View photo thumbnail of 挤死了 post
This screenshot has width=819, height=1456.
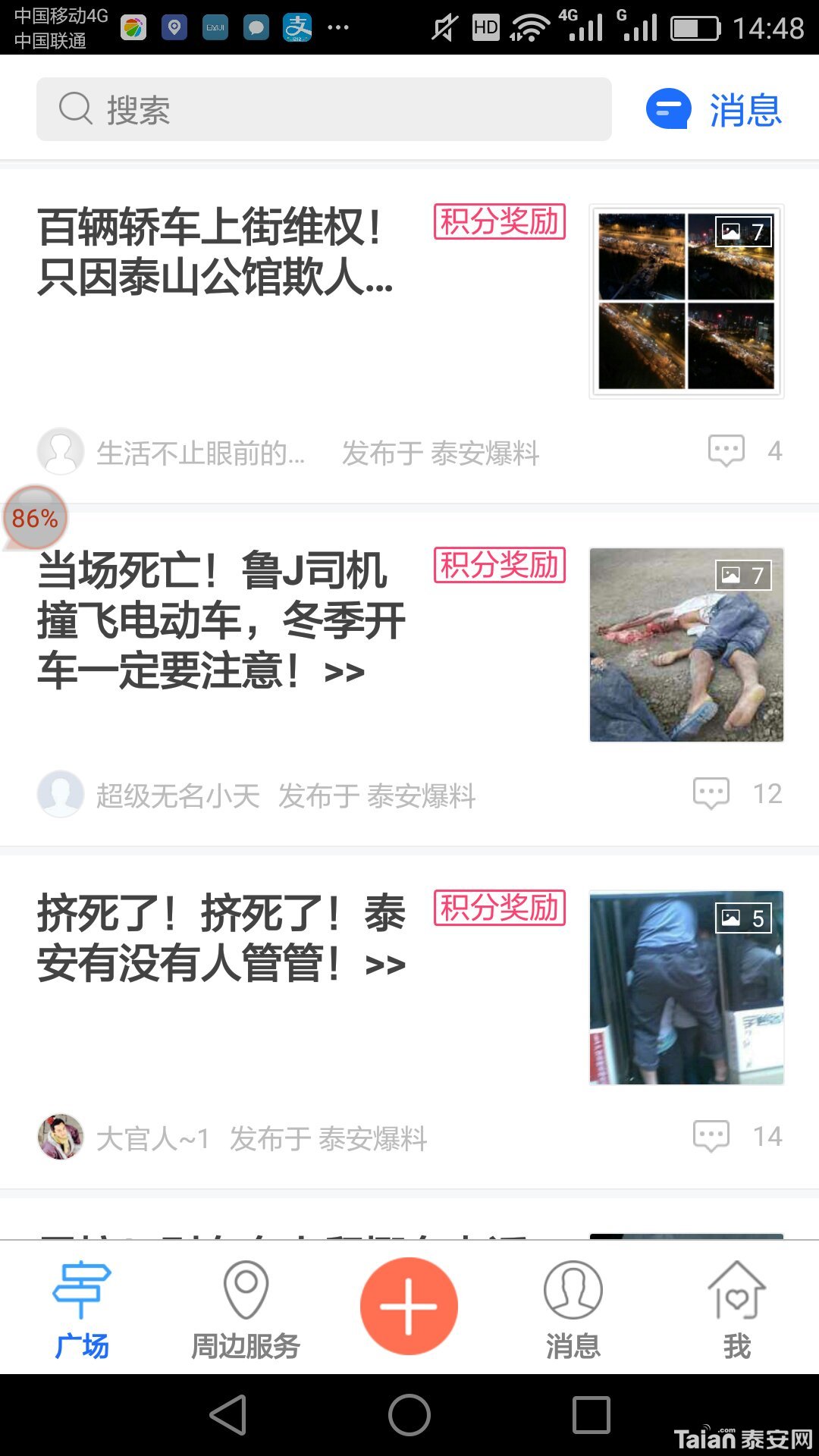pos(686,987)
